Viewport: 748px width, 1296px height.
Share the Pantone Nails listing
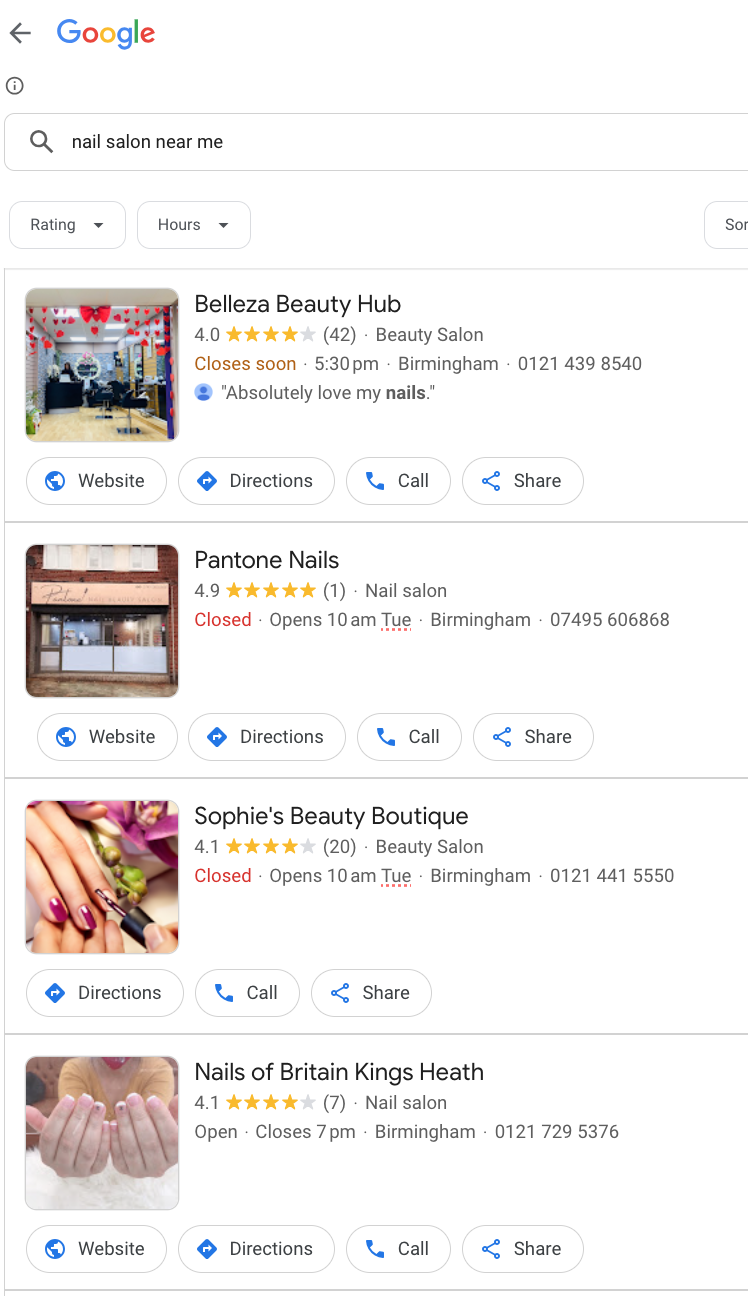[x=533, y=737]
